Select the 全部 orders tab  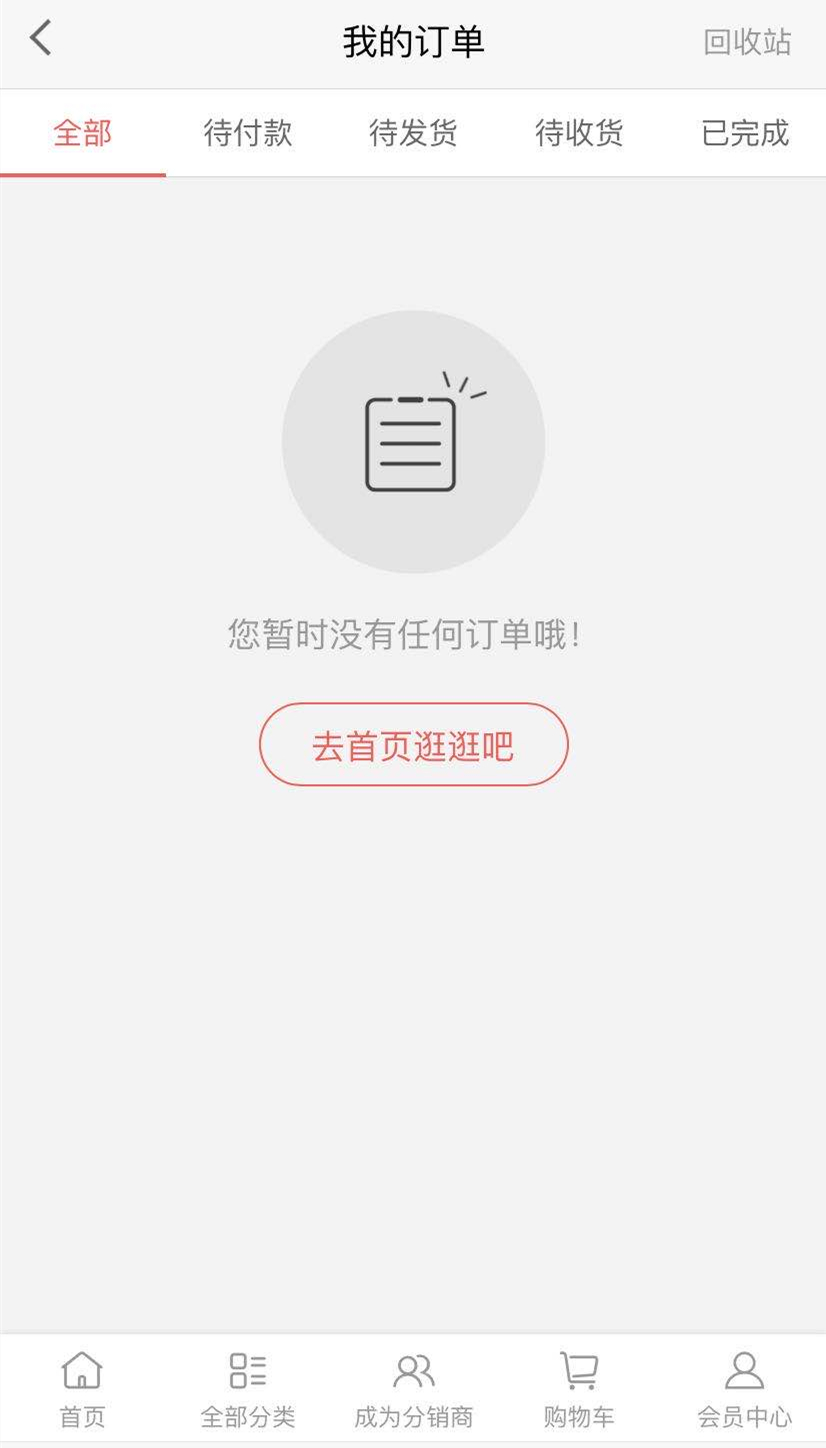[82, 133]
